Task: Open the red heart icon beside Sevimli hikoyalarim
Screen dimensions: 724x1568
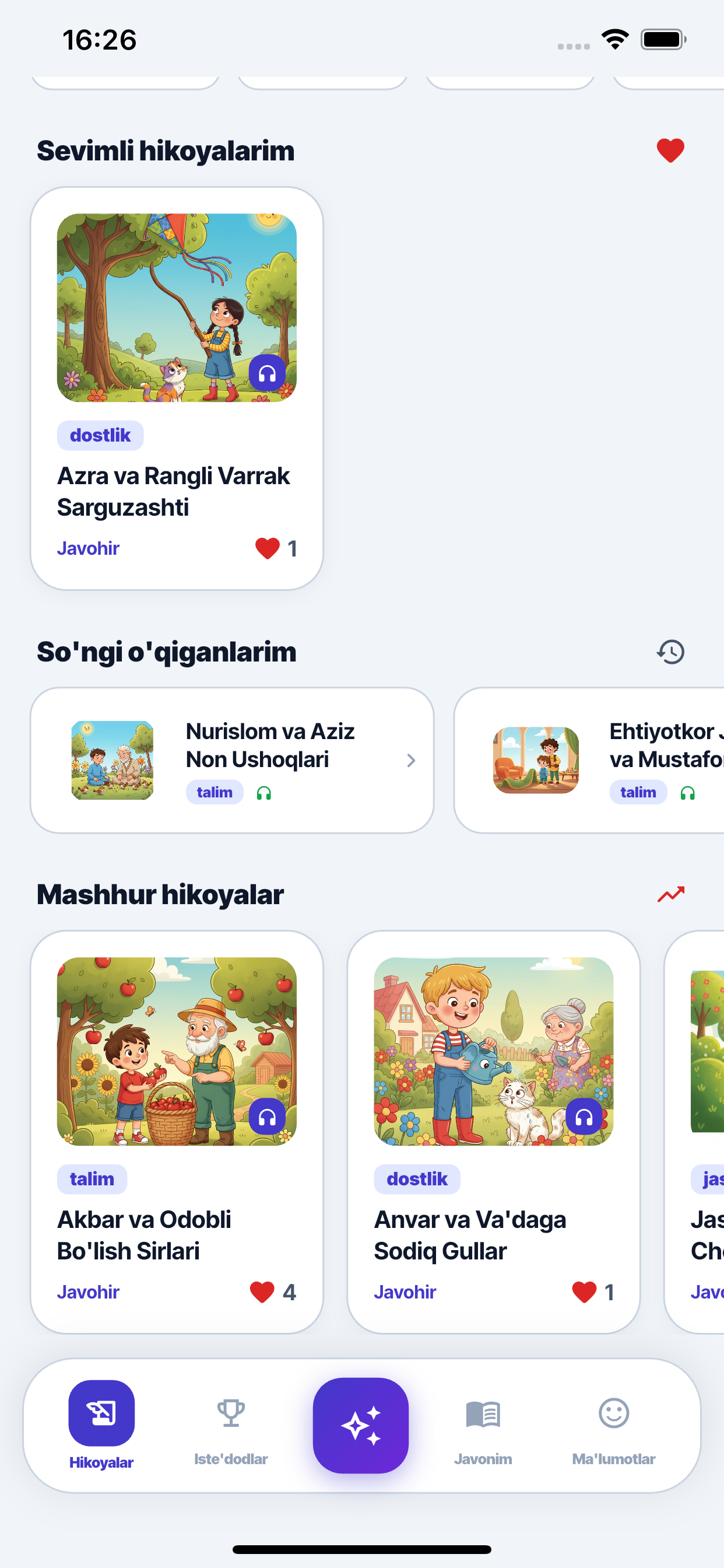Action: click(x=670, y=150)
